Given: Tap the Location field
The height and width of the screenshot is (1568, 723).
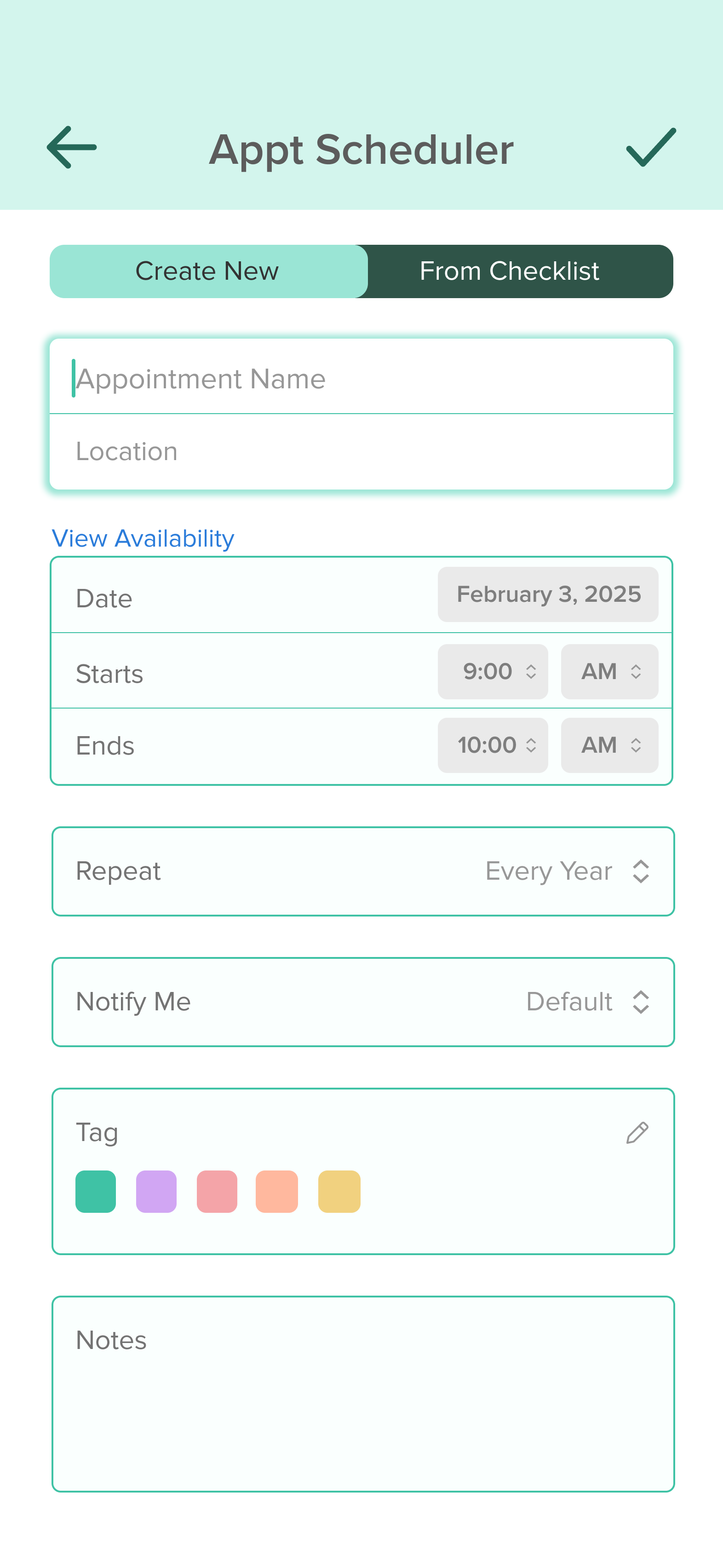Looking at the screenshot, I should click(361, 452).
